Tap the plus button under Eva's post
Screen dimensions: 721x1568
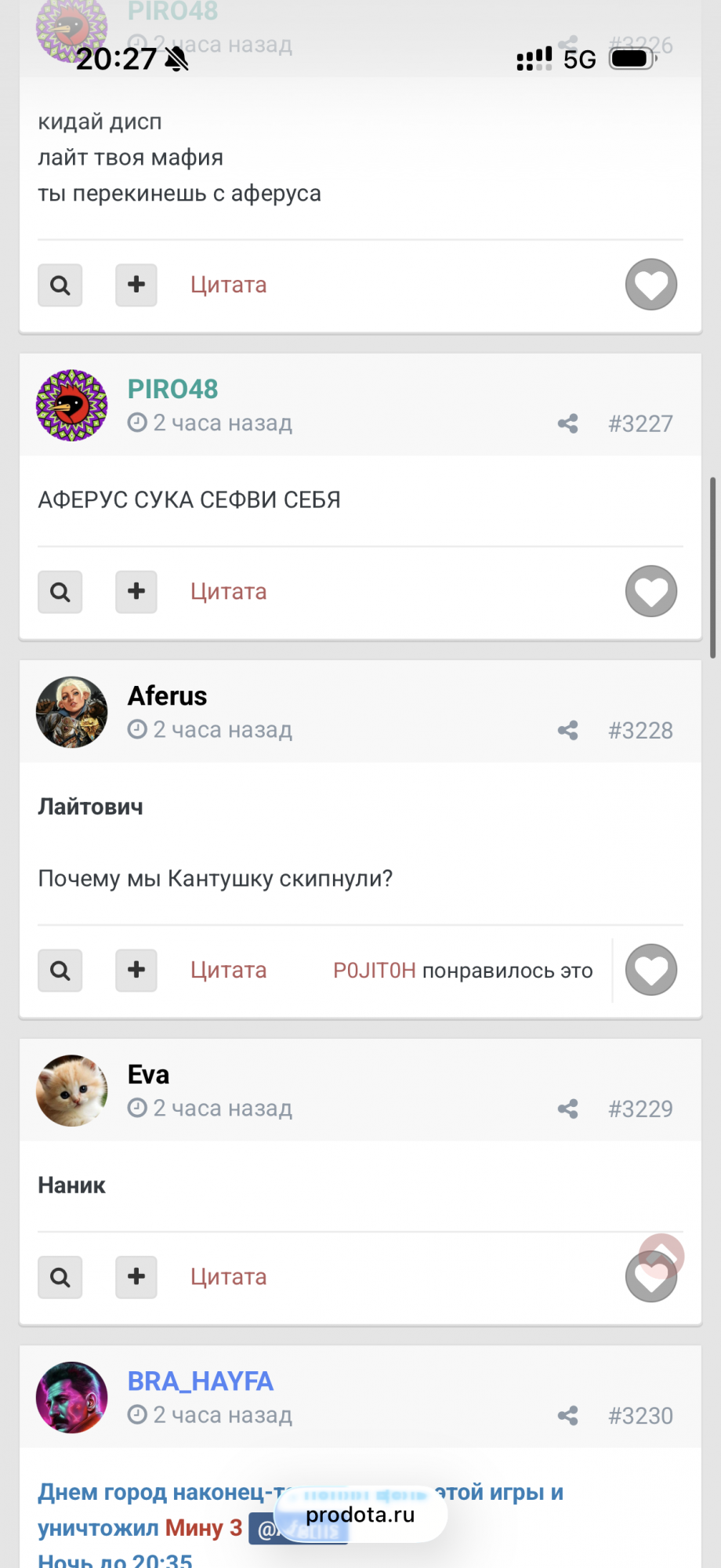136,1277
